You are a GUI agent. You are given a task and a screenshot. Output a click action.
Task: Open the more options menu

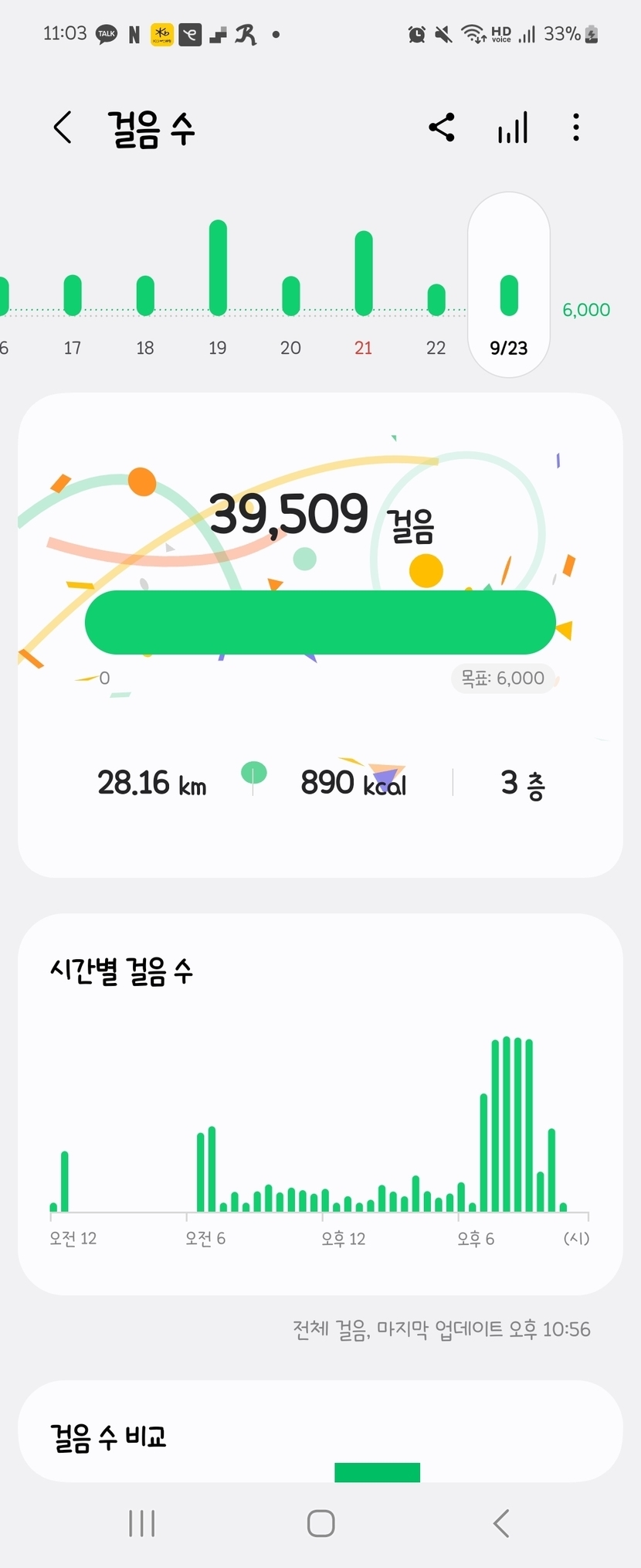[576, 128]
